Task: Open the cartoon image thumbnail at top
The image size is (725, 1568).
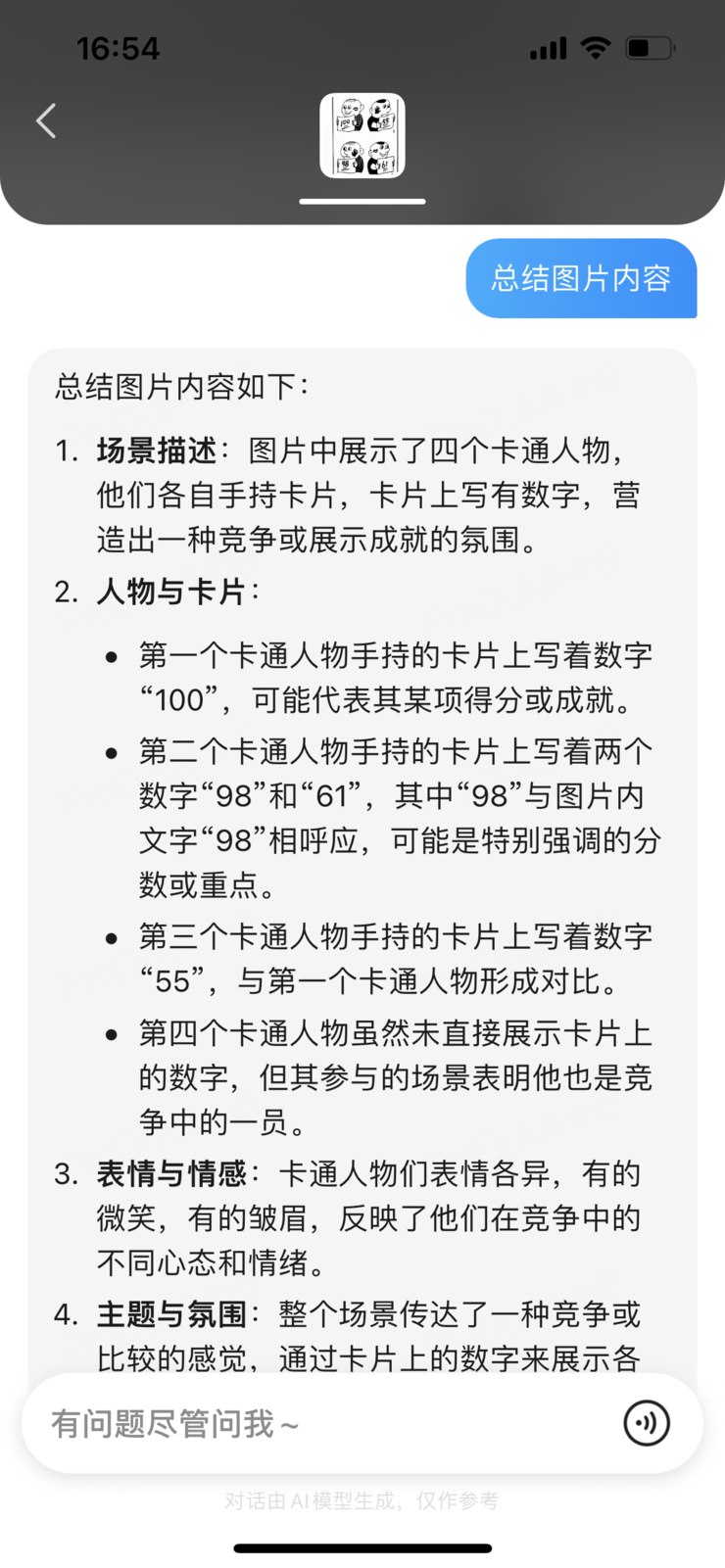Action: tap(362, 135)
